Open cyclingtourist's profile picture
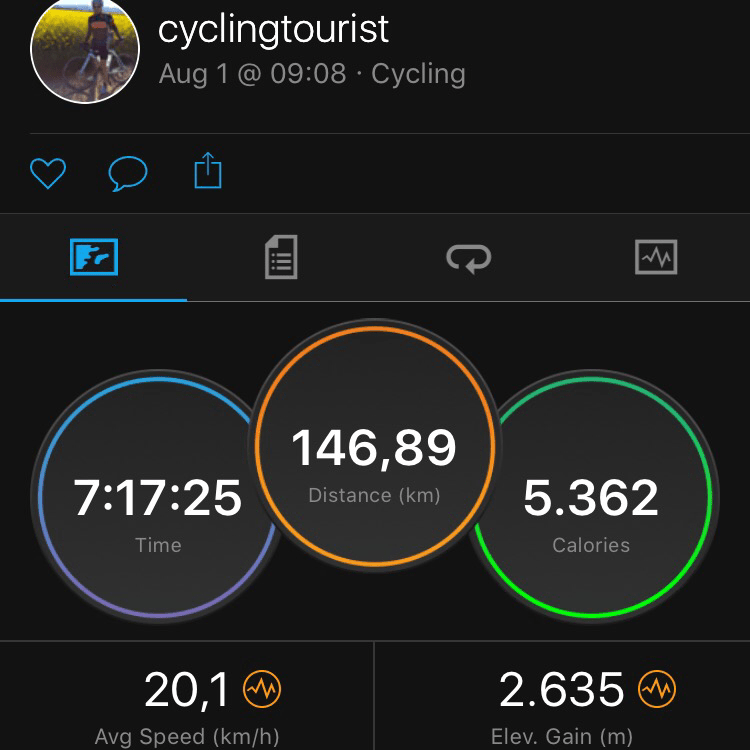This screenshot has width=750, height=750. click(x=84, y=50)
